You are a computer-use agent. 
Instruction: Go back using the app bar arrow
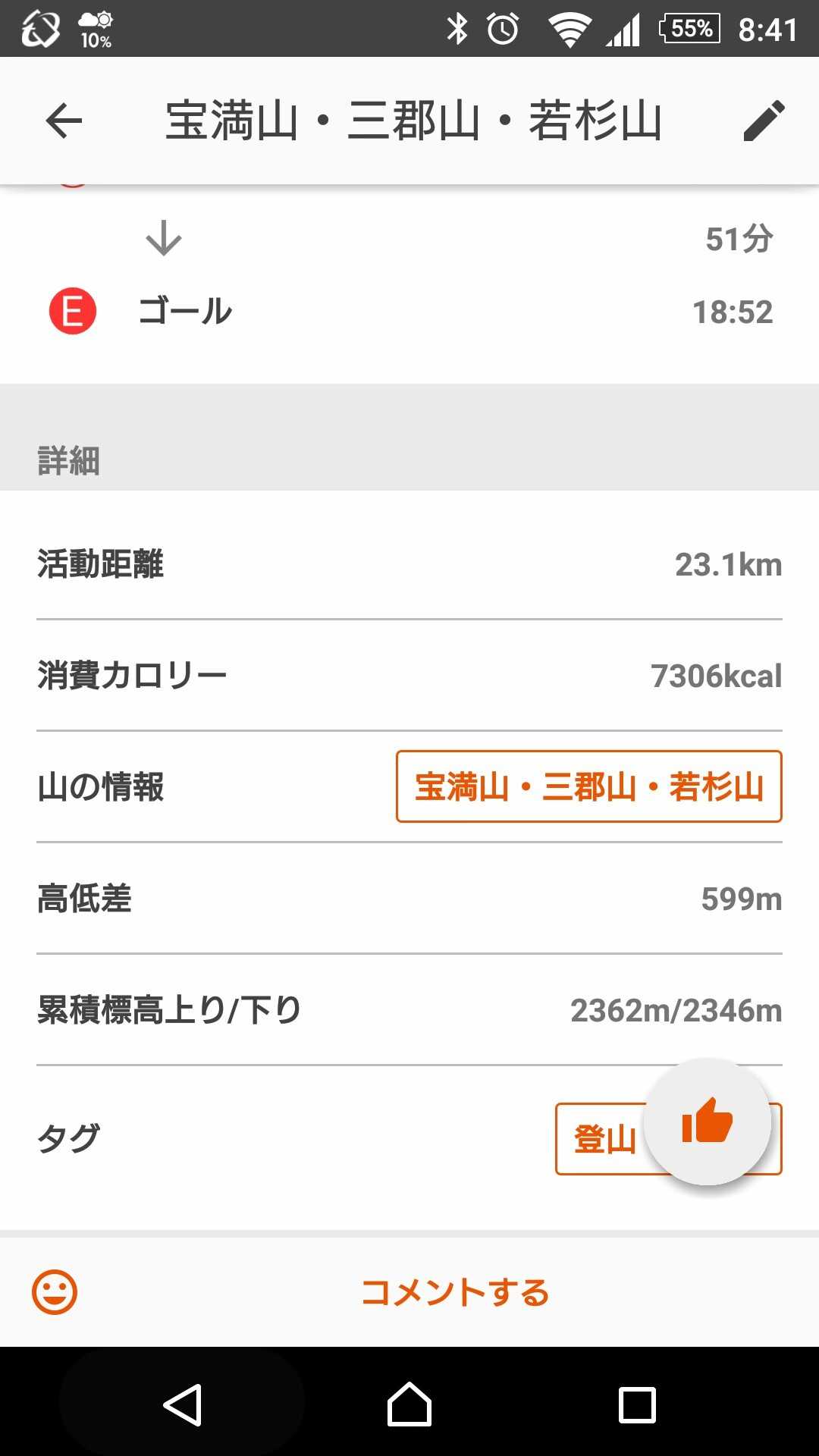[x=64, y=121]
